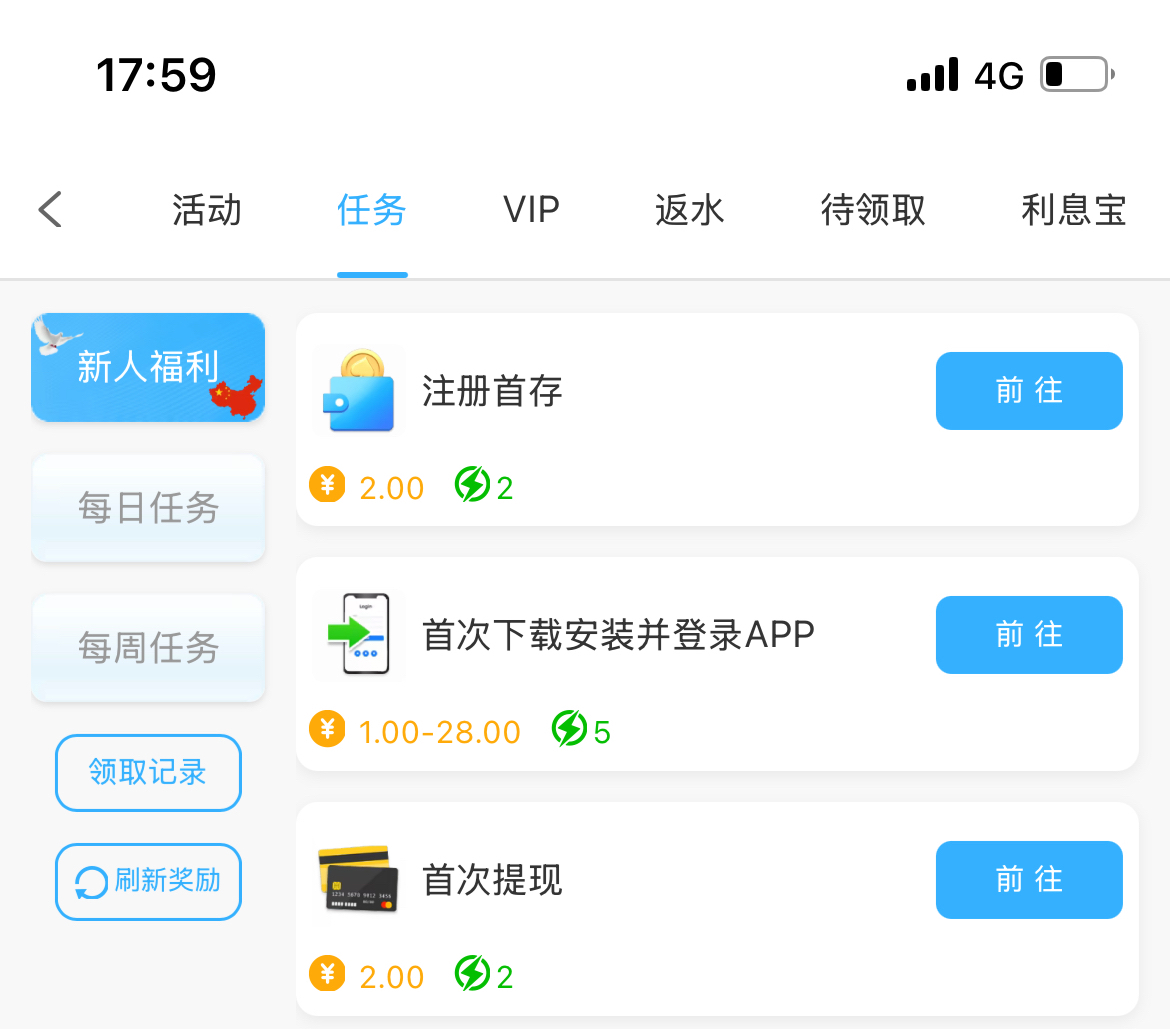Open the VIP tab
The width and height of the screenshot is (1170, 1029).
pos(531,210)
